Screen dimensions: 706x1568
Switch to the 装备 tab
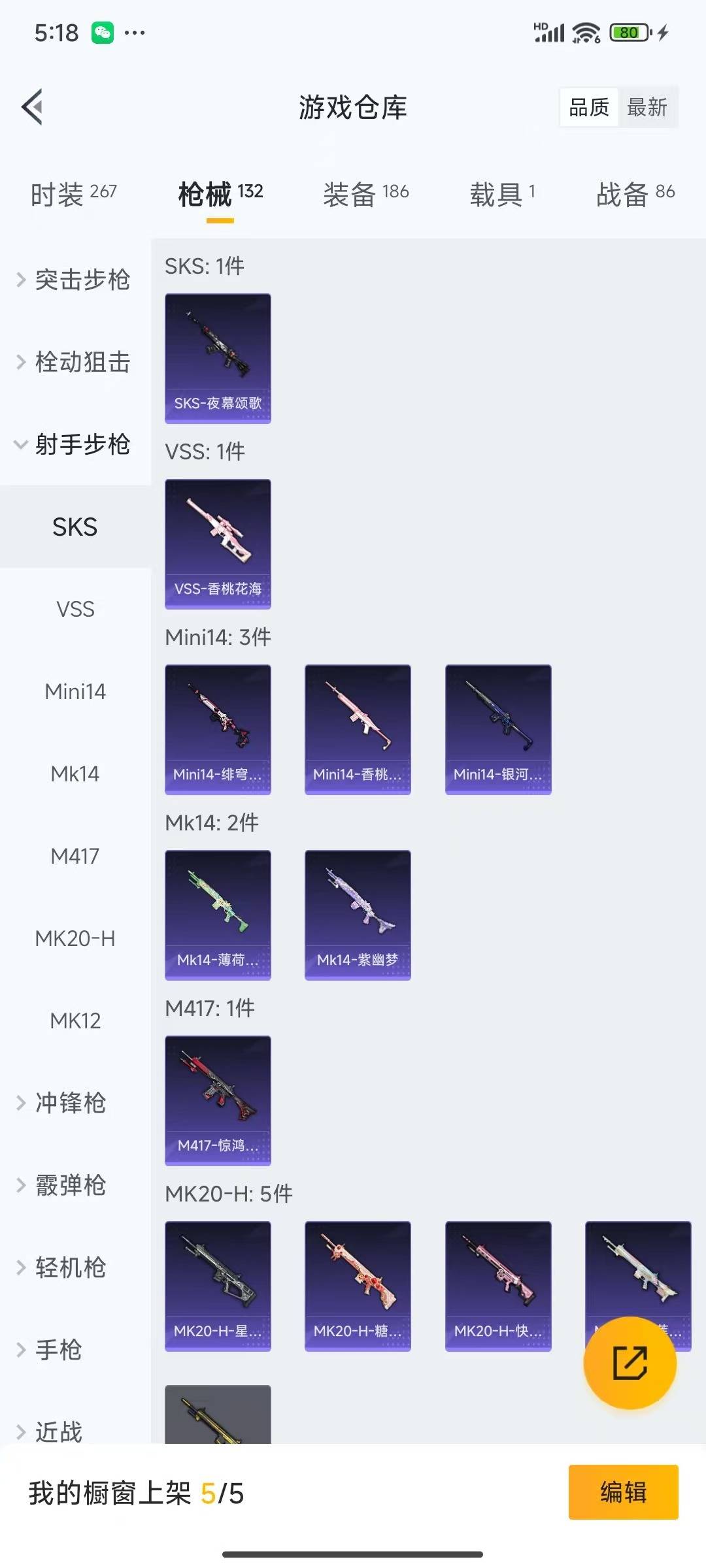(365, 193)
